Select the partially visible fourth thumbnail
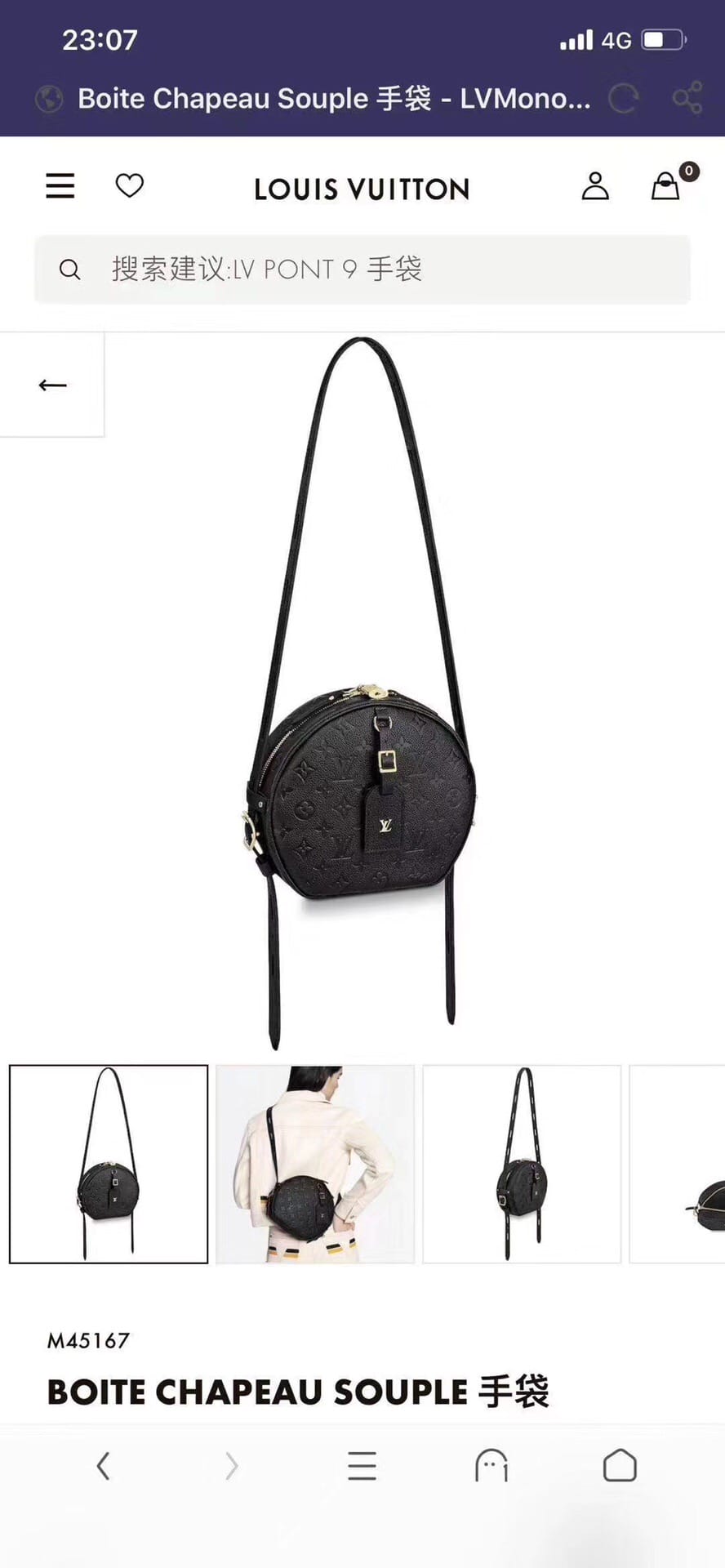Image resolution: width=725 pixels, height=1568 pixels. tap(679, 1164)
